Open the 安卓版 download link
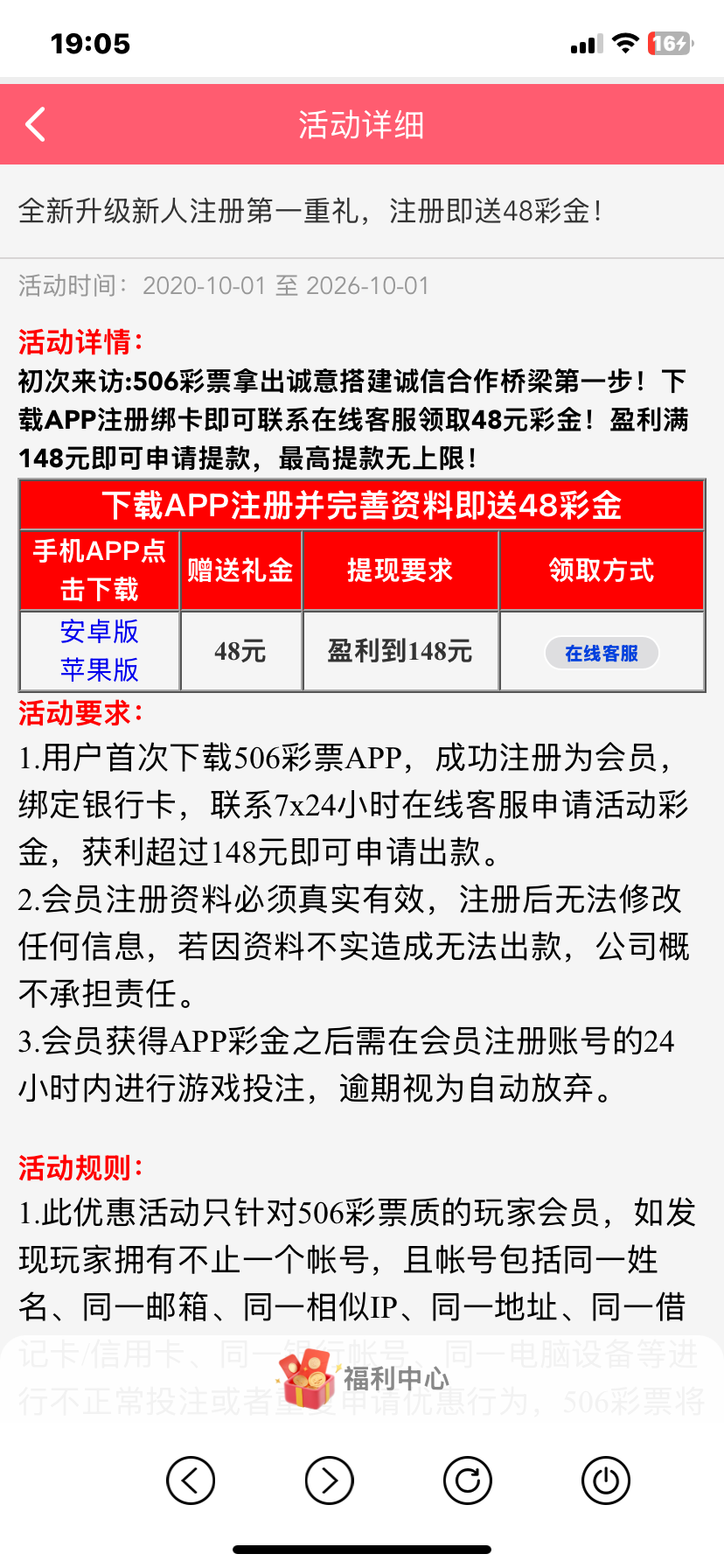Viewport: 724px width, 1568px height. 99,632
